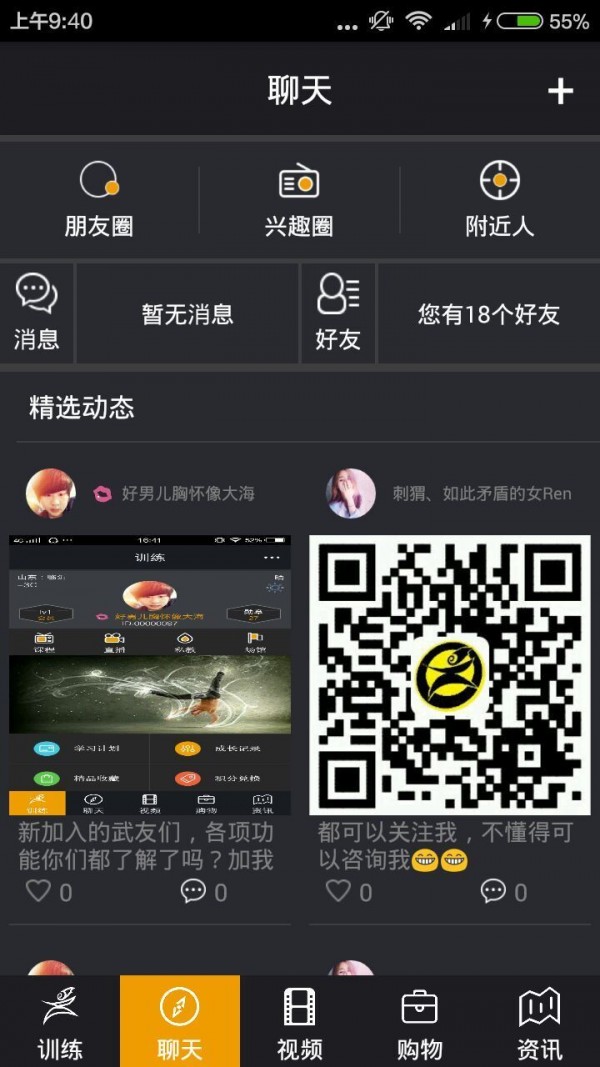Select the 聊天 tab

(x=180, y=1021)
